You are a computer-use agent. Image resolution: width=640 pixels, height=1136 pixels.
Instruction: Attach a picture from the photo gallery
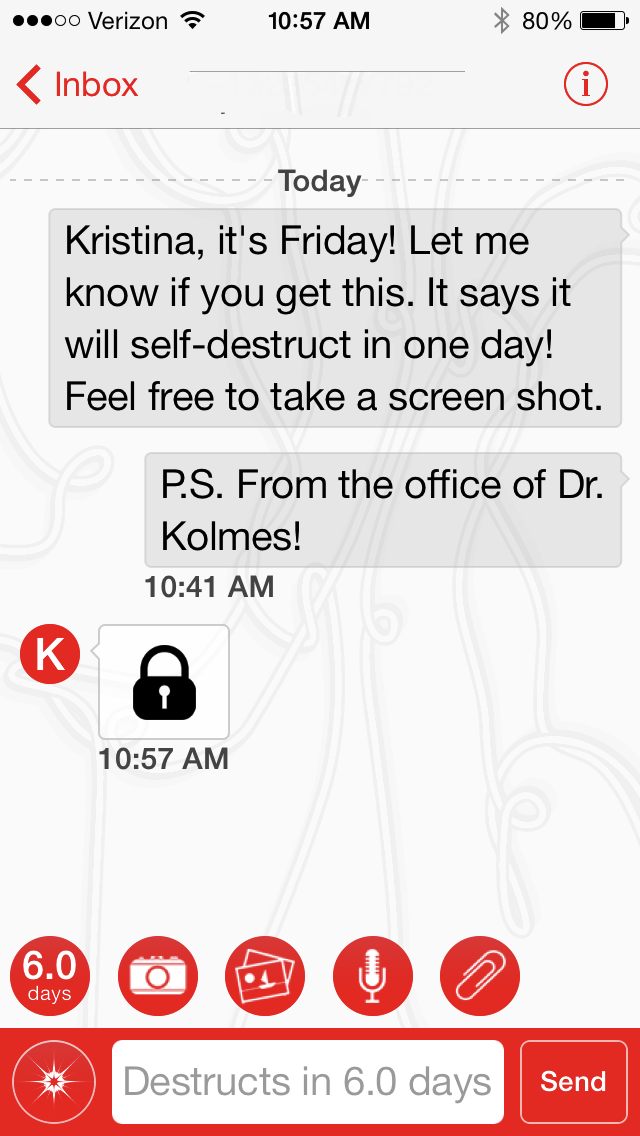coord(265,975)
